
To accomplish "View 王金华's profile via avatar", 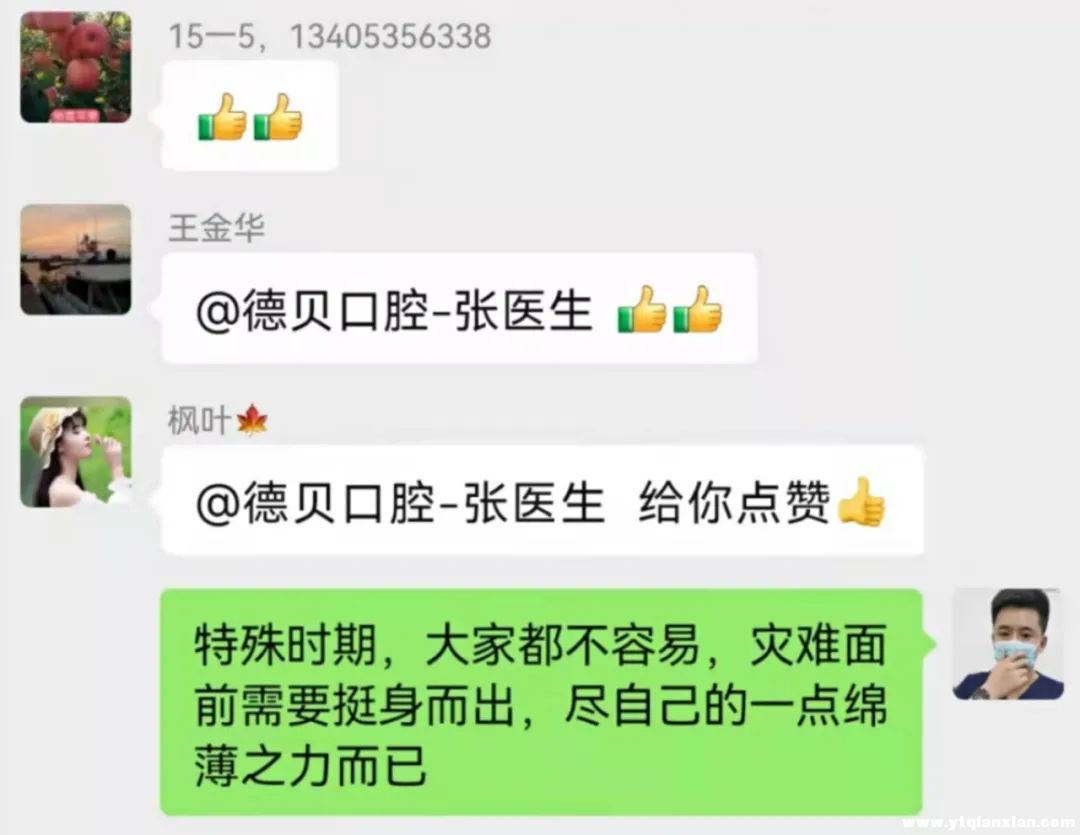I will (76, 259).
